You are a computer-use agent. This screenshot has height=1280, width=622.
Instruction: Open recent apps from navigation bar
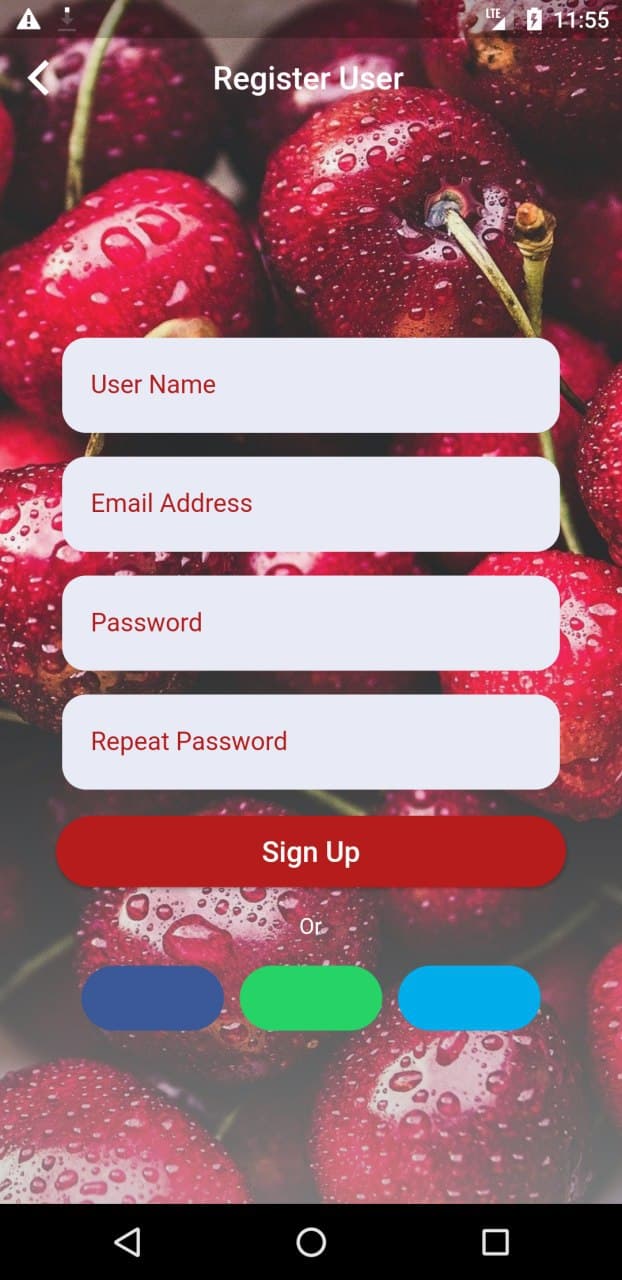point(495,1242)
